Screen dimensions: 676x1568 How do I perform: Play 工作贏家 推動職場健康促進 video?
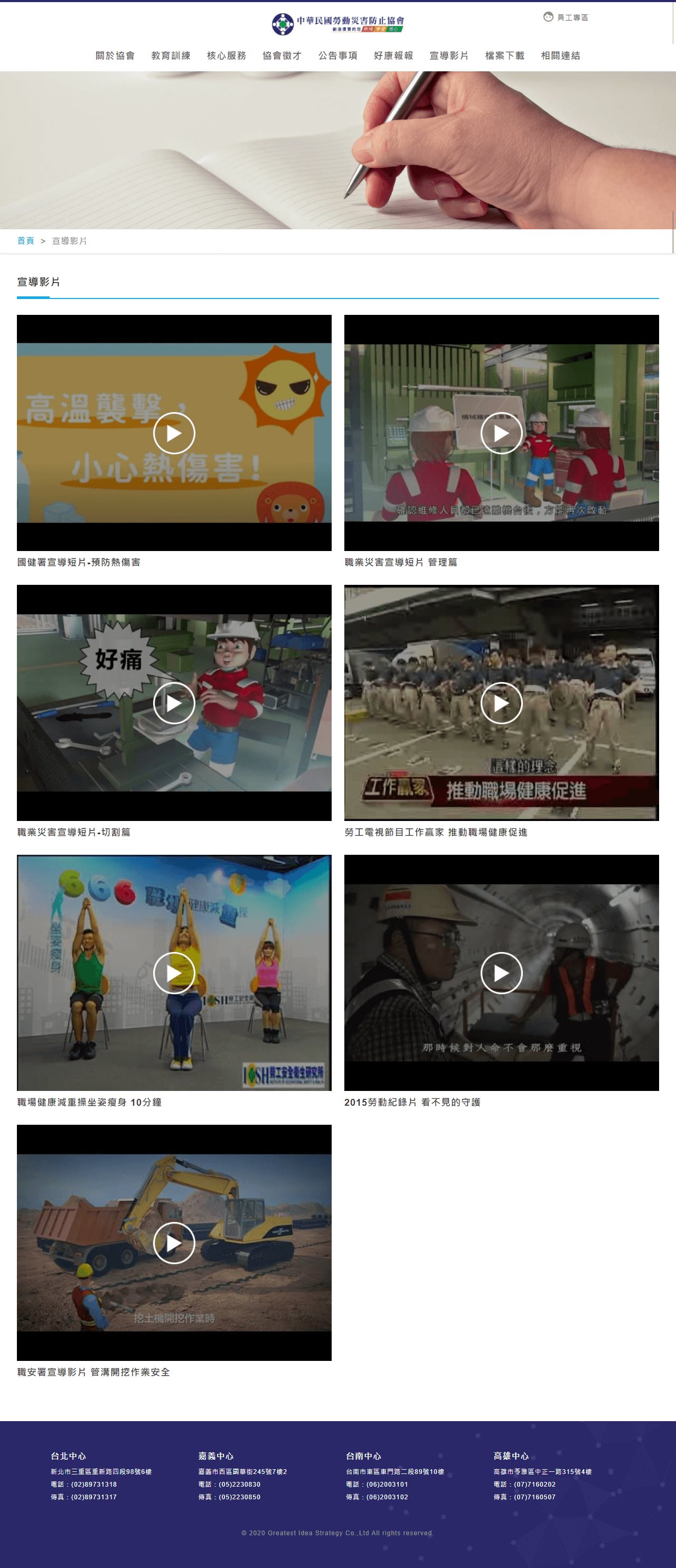[501, 703]
